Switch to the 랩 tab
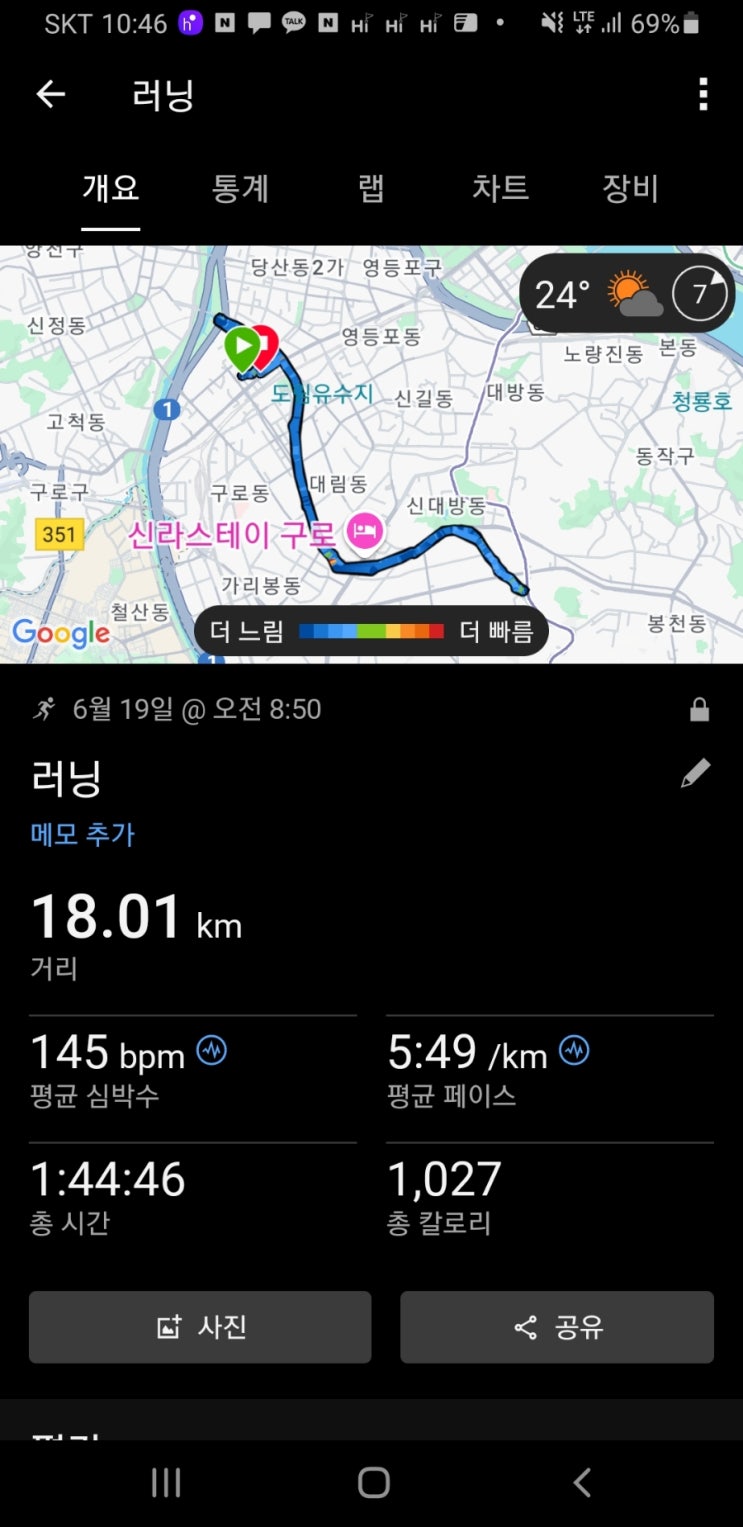743x1527 pixels. click(371, 189)
